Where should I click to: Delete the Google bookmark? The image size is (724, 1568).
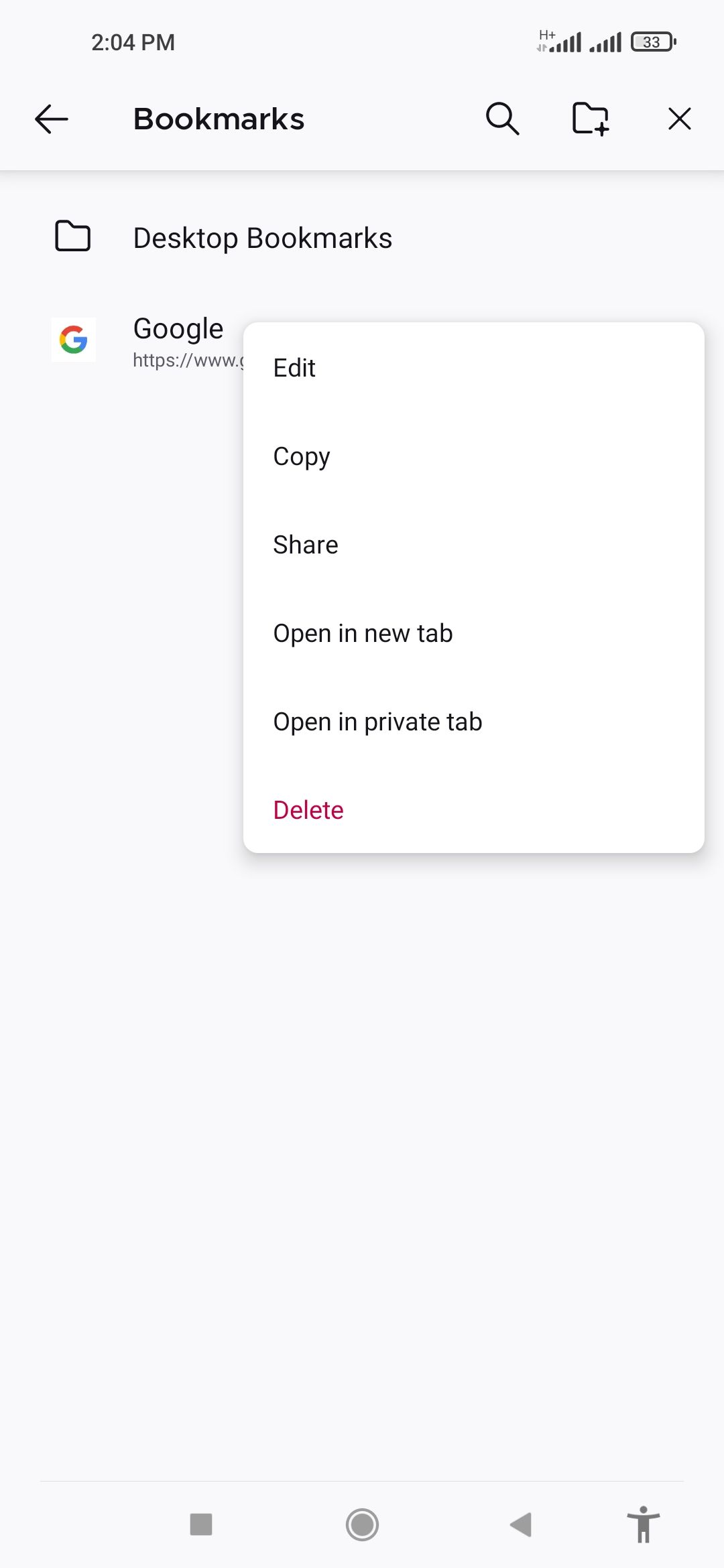pyautogui.click(x=308, y=809)
